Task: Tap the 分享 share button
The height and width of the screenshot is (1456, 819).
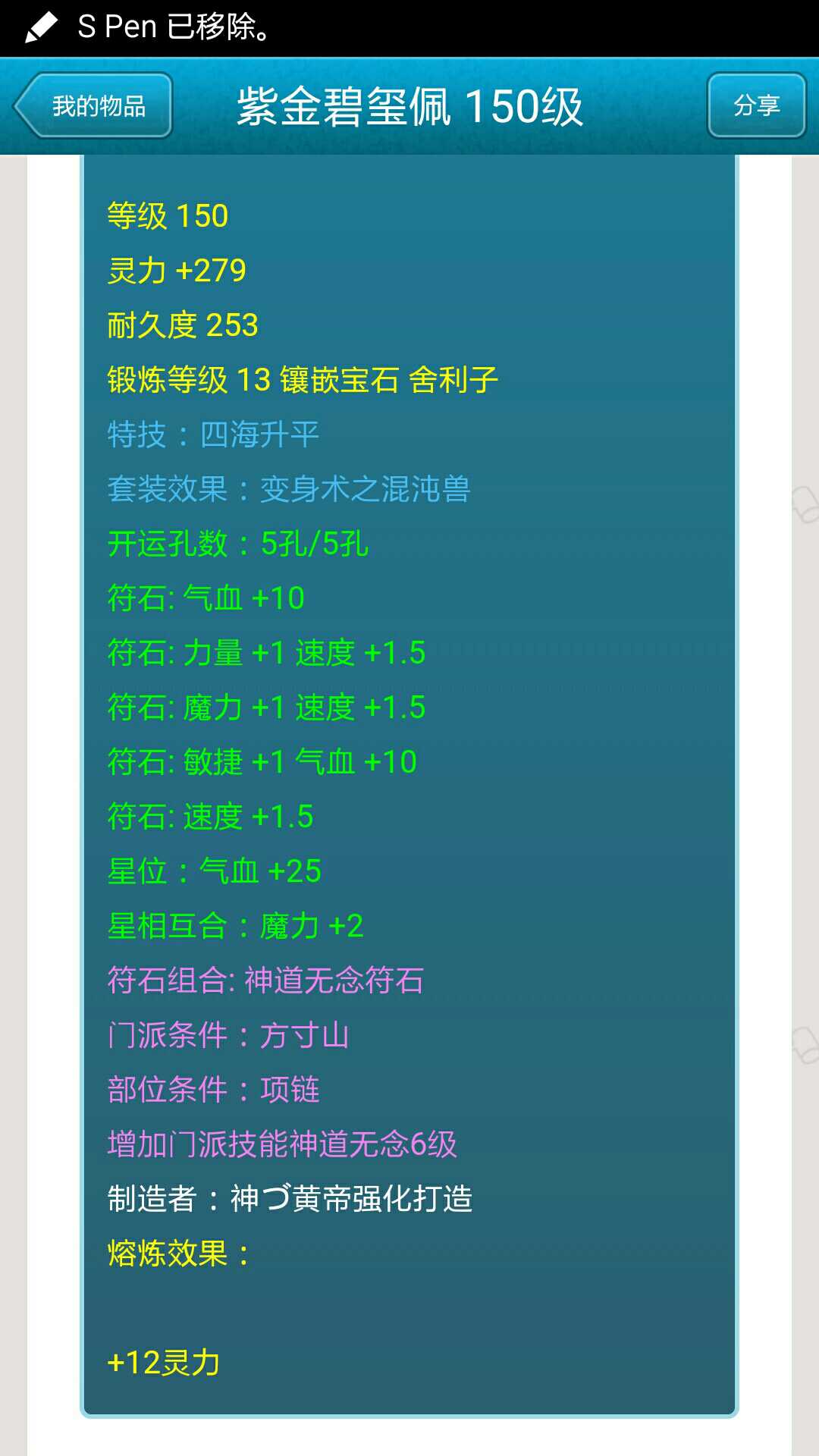Action: pos(756,105)
